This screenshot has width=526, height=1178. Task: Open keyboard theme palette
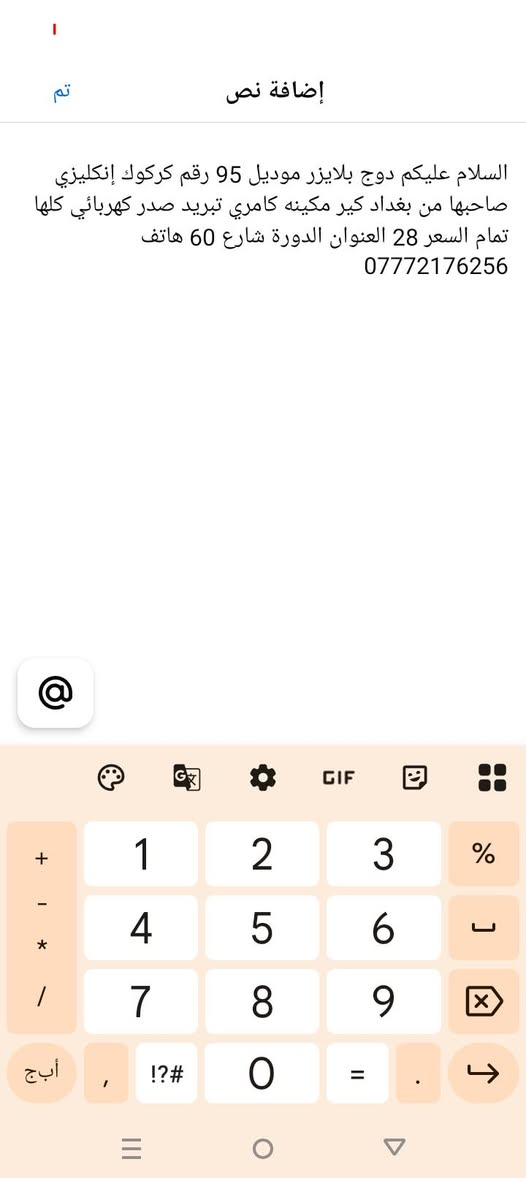coord(111,778)
